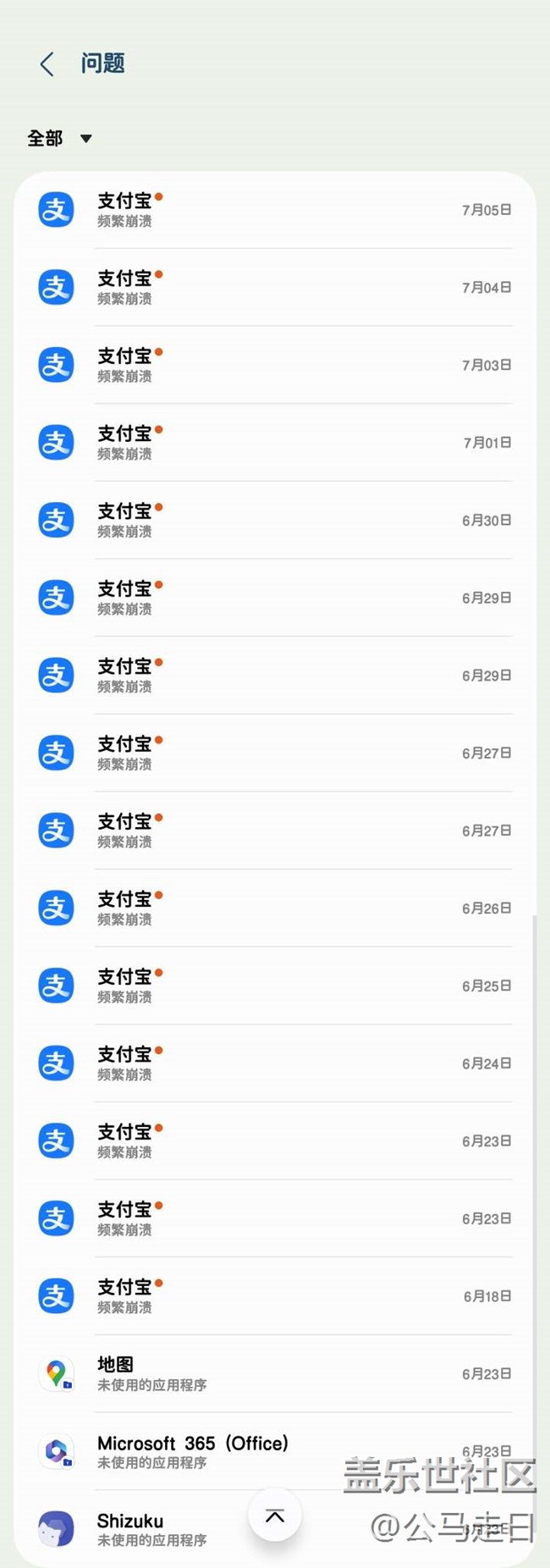
Task: Open the 全部 filter dropdown
Action: pyautogui.click(x=59, y=138)
